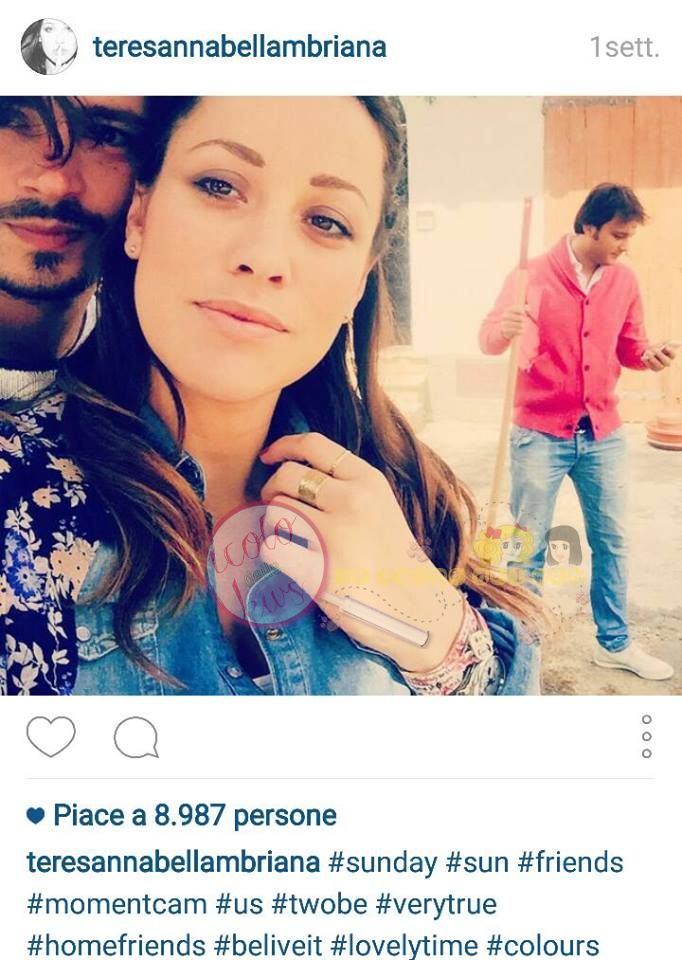Screen dimensions: 682x960
Task: Open the #friends hashtag
Action: tap(566, 863)
